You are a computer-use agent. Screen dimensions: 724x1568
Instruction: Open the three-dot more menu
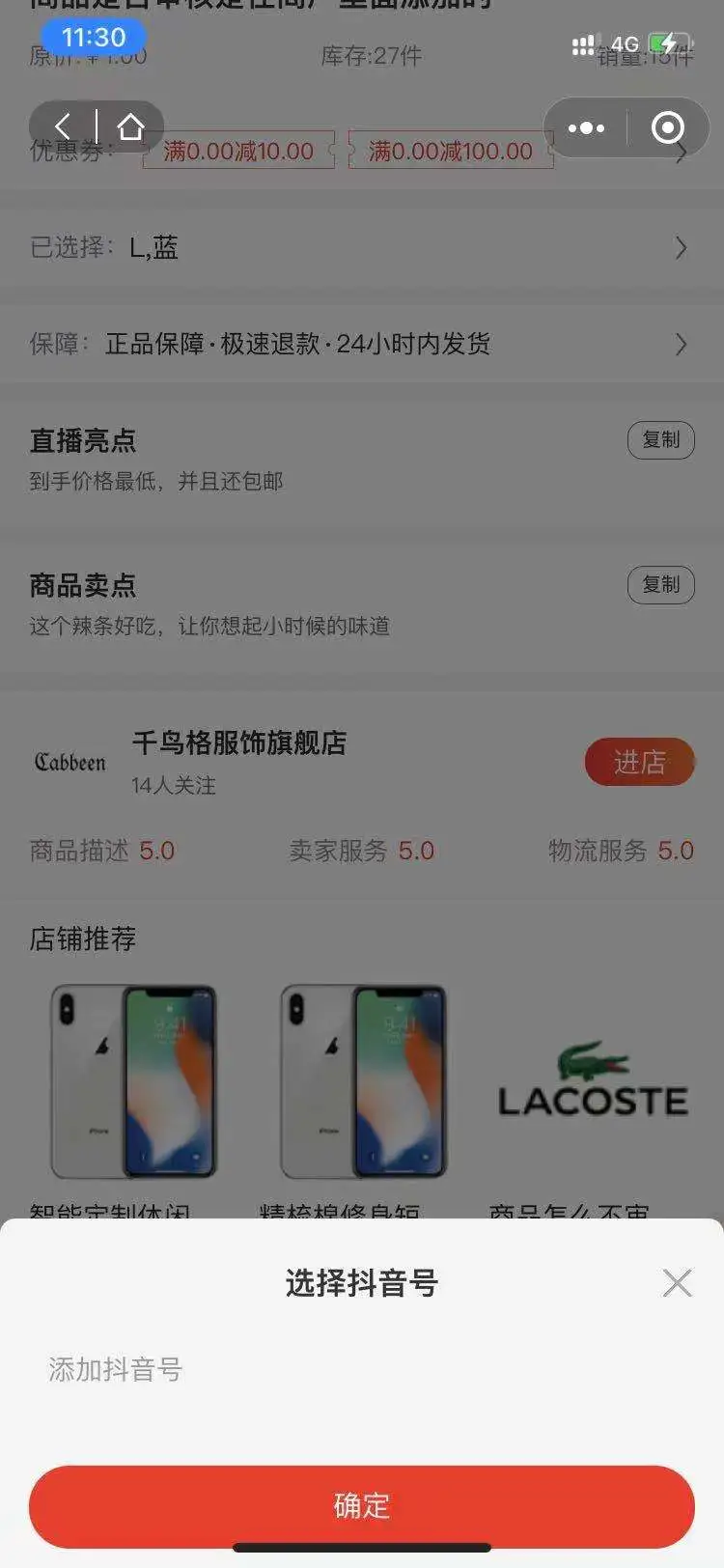(x=586, y=127)
